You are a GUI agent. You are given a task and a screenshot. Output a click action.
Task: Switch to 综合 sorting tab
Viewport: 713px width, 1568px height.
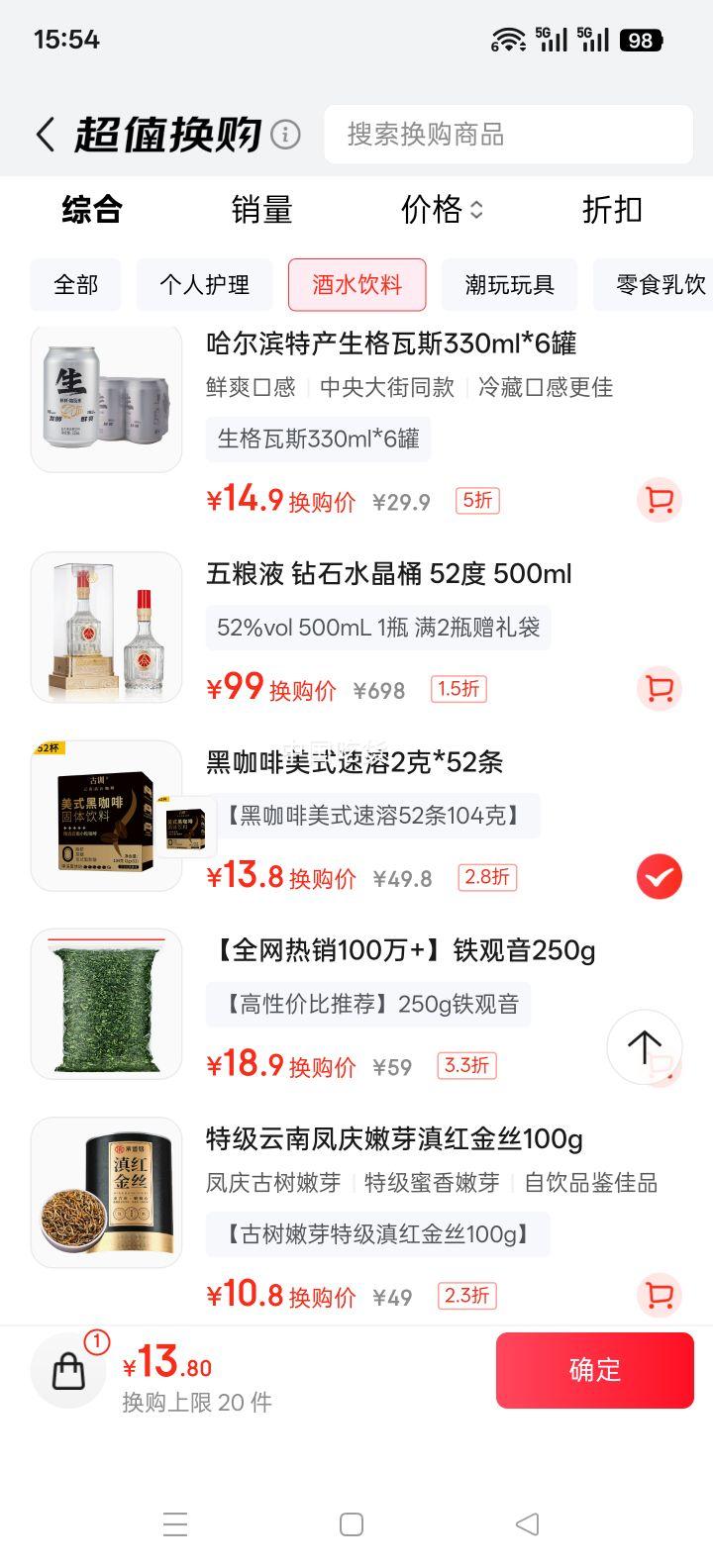91,210
